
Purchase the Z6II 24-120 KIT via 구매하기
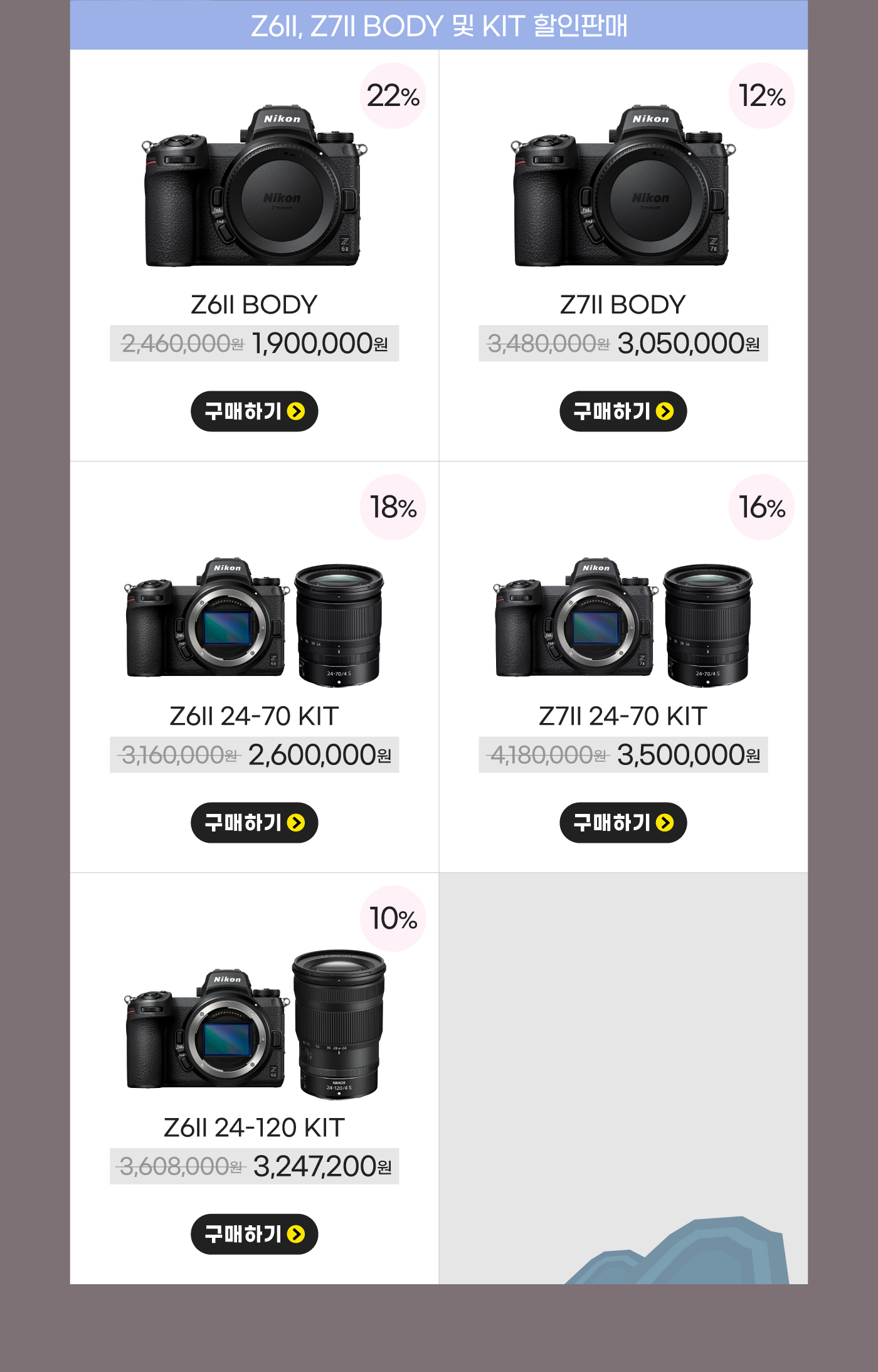point(254,1234)
